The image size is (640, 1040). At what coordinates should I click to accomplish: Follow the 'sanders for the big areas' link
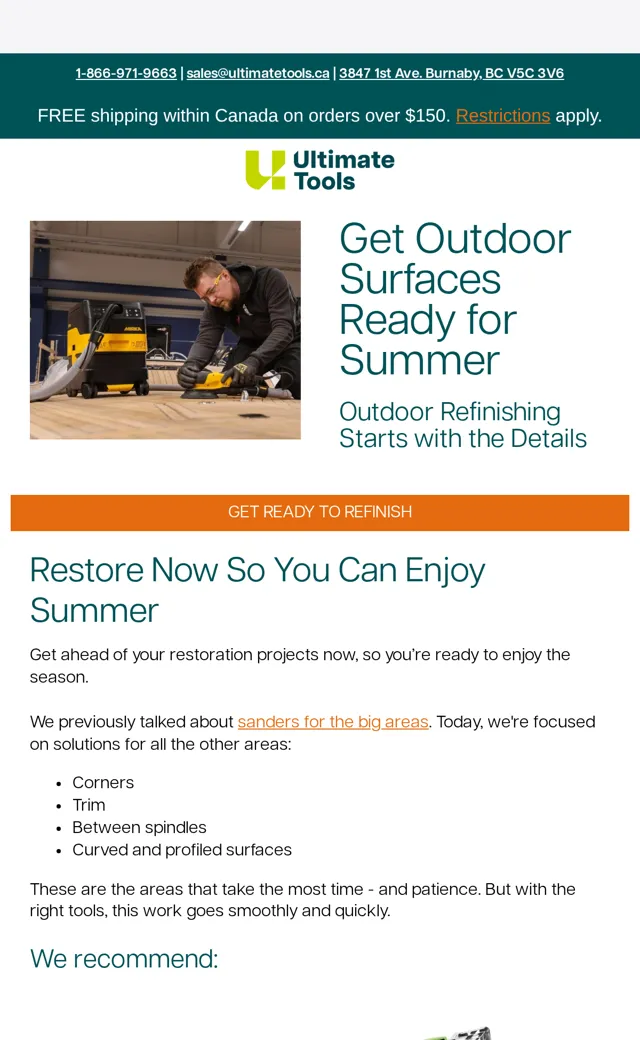pyautogui.click(x=333, y=722)
